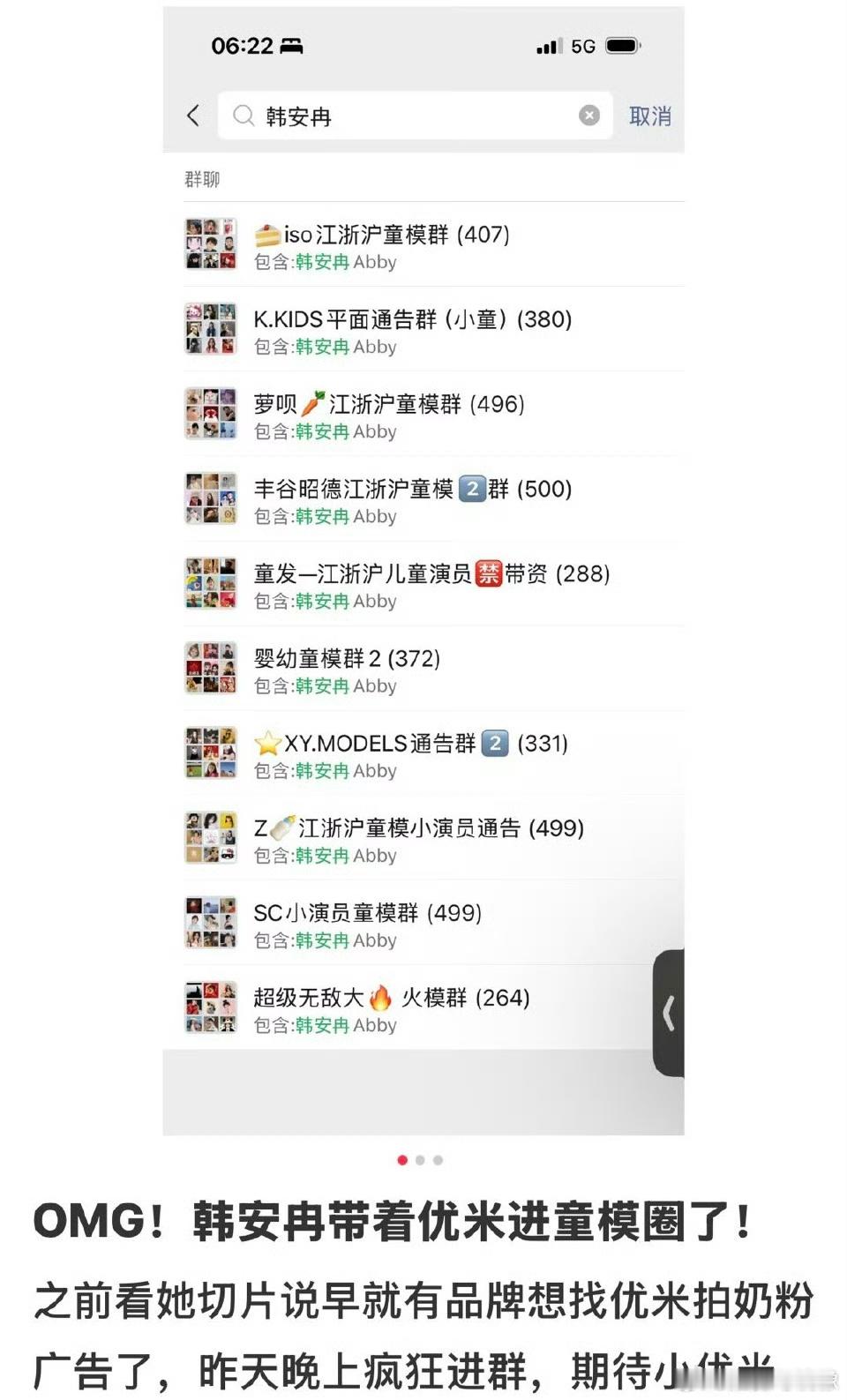Tap the avatar grid thumbnail of 婴幼童模群2
Viewport: 847px width, 1400px height.
(x=210, y=669)
